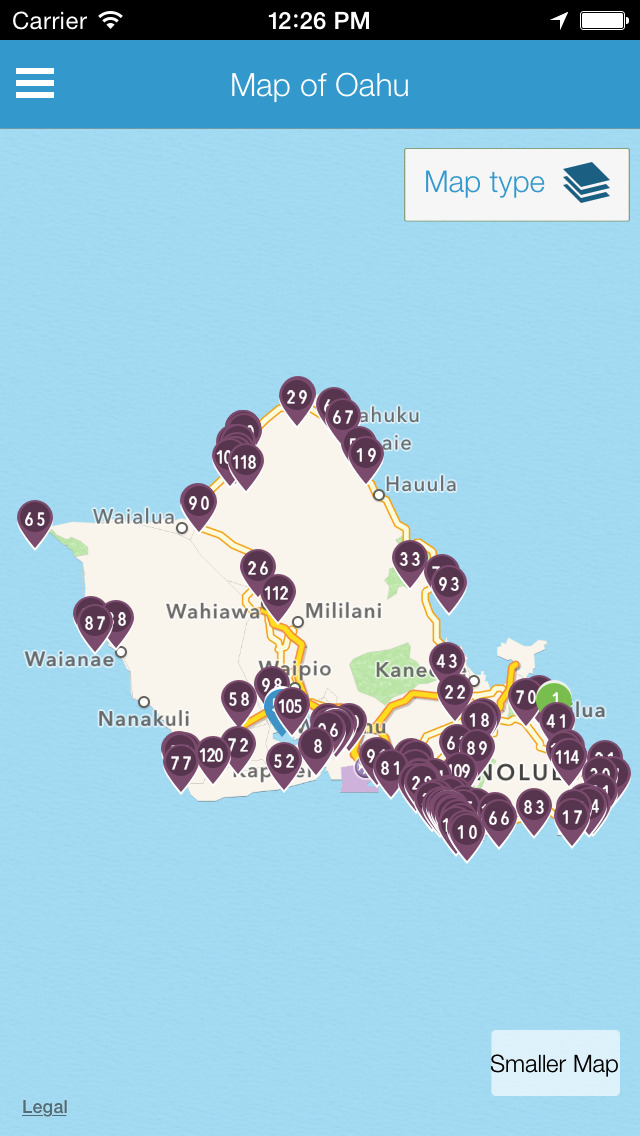The width and height of the screenshot is (640, 1136).
Task: Select map pin 58
Action: click(x=239, y=700)
